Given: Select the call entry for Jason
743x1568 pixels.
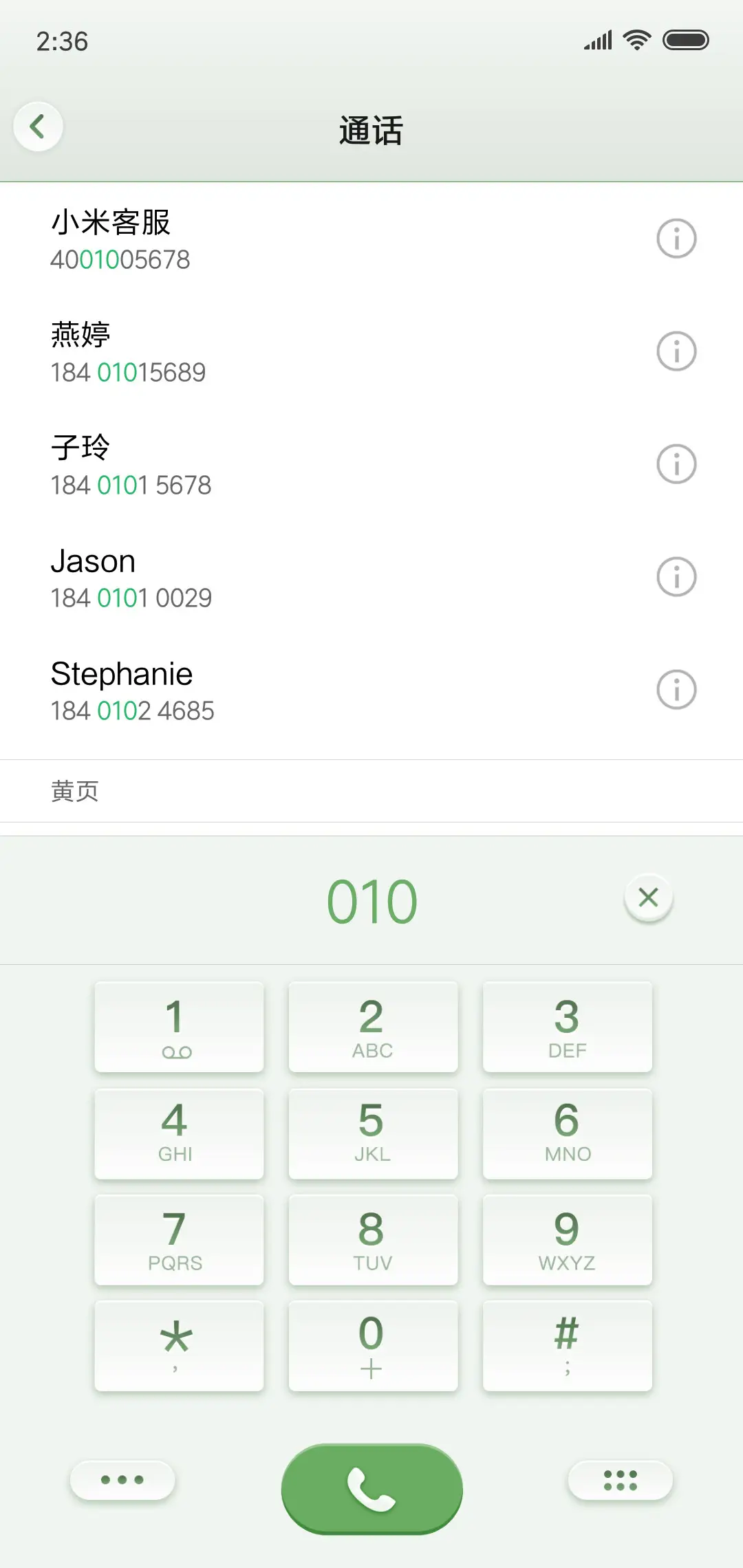Looking at the screenshot, I should [206, 576].
